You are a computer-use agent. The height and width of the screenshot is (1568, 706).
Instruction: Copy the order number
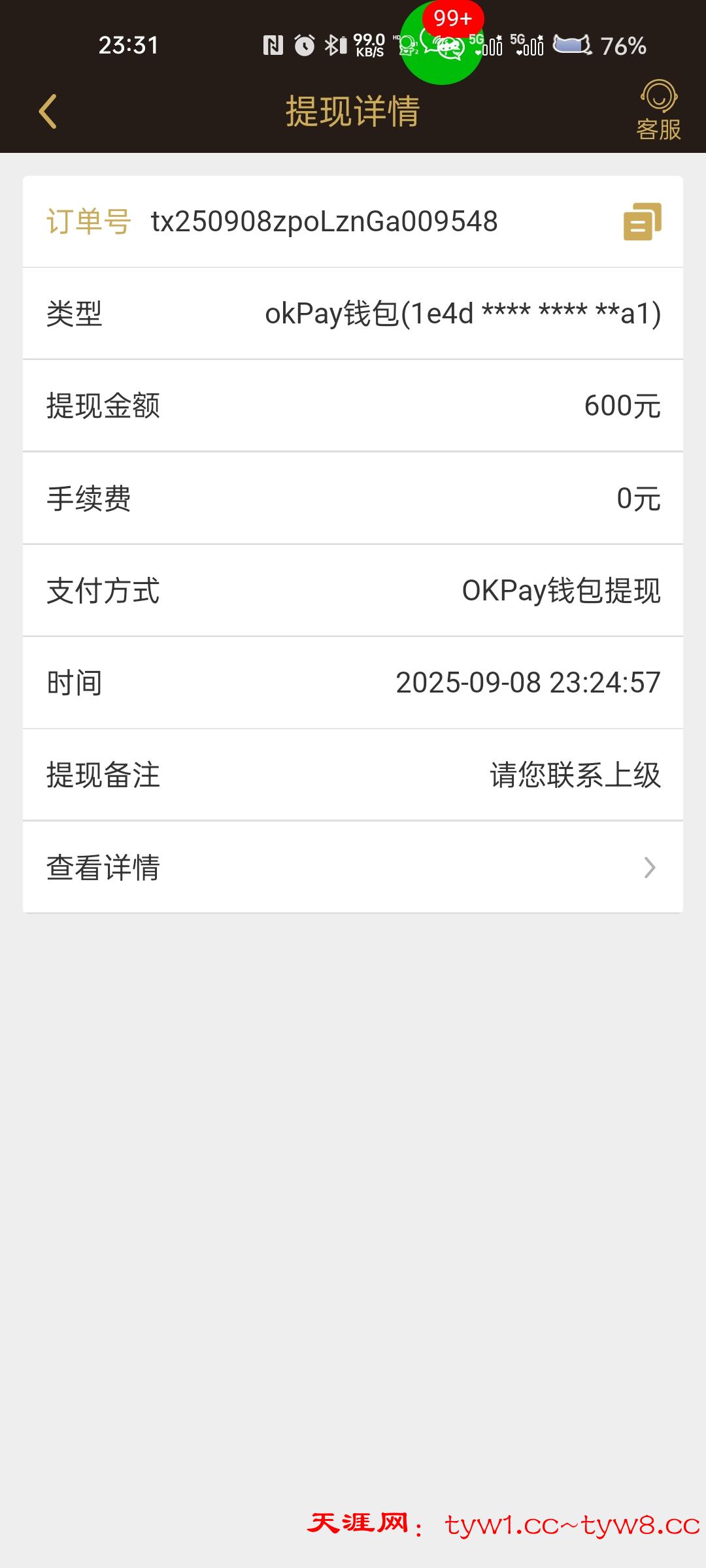coord(642,221)
